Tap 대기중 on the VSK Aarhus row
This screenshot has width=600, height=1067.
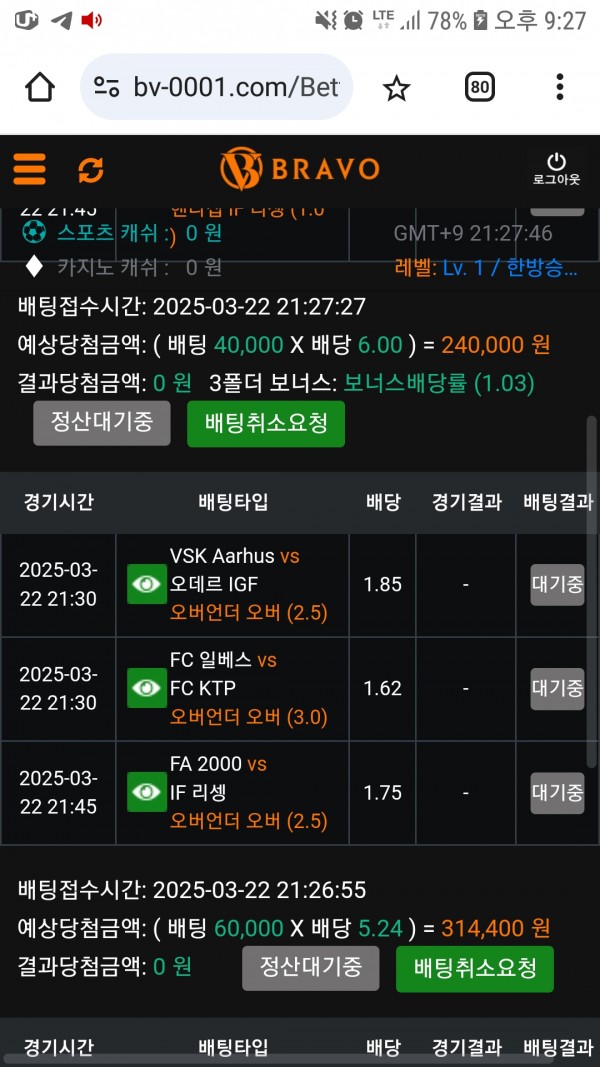(557, 585)
